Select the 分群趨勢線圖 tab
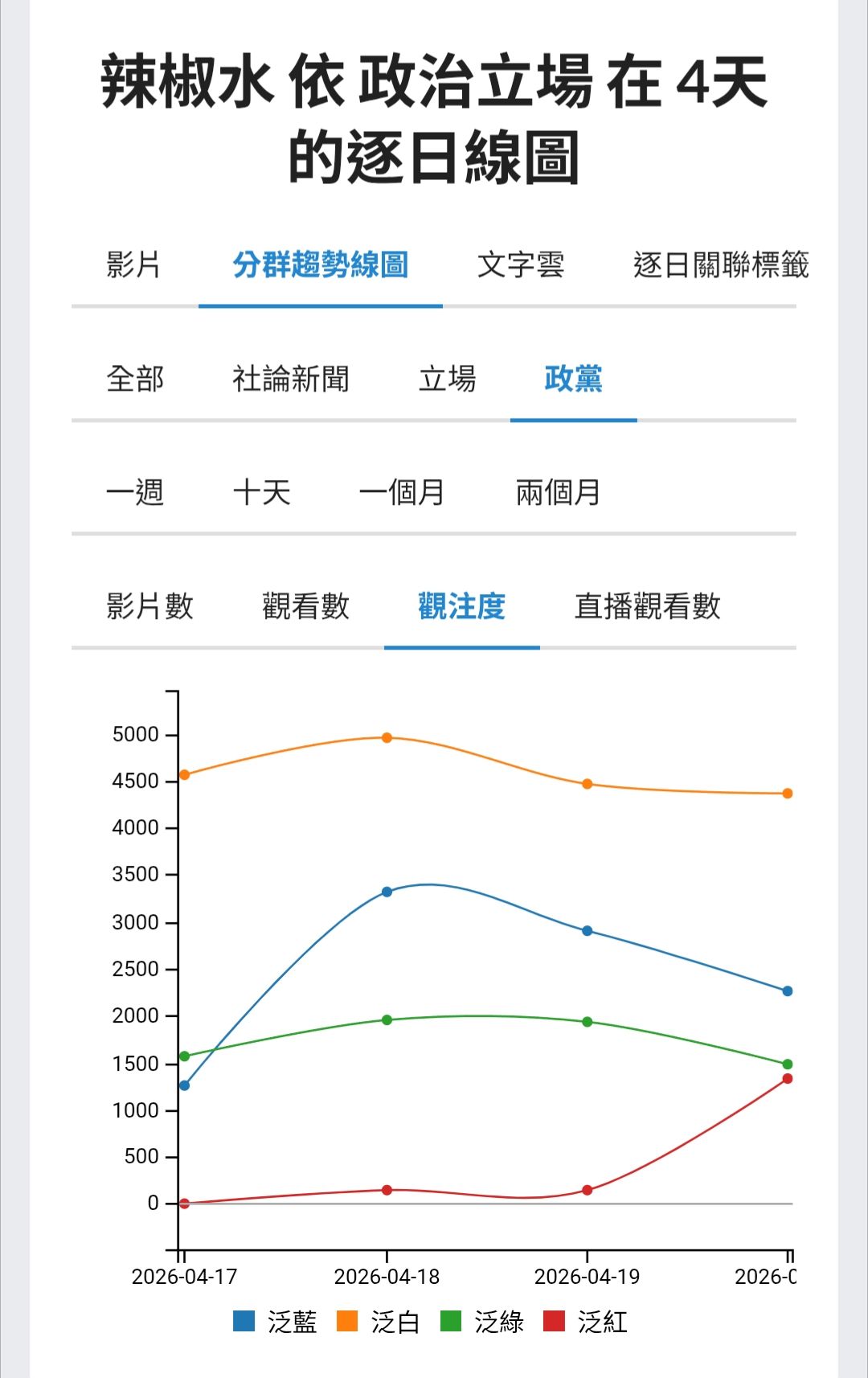Screen dimensions: 868x1378 pyautogui.click(x=320, y=265)
